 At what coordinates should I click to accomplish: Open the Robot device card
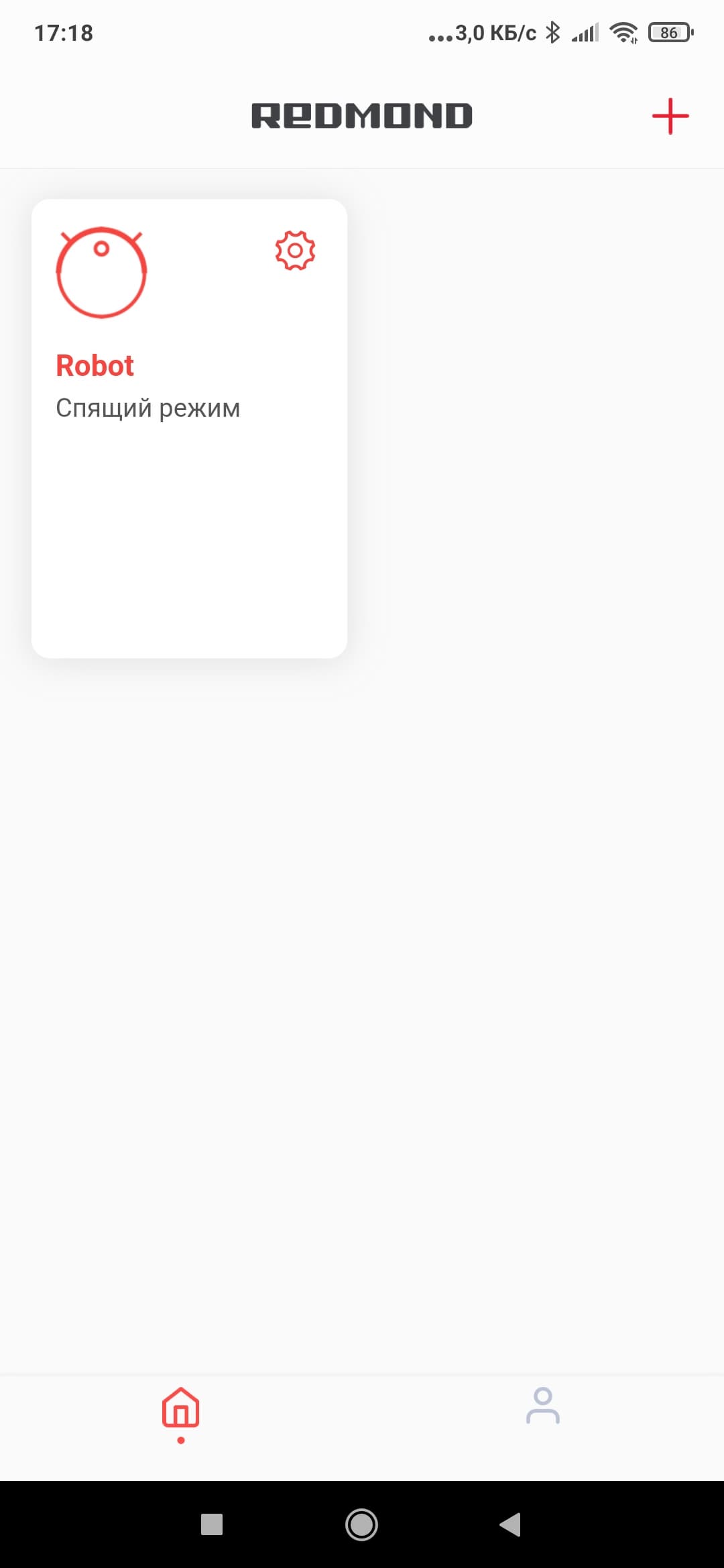click(189, 428)
